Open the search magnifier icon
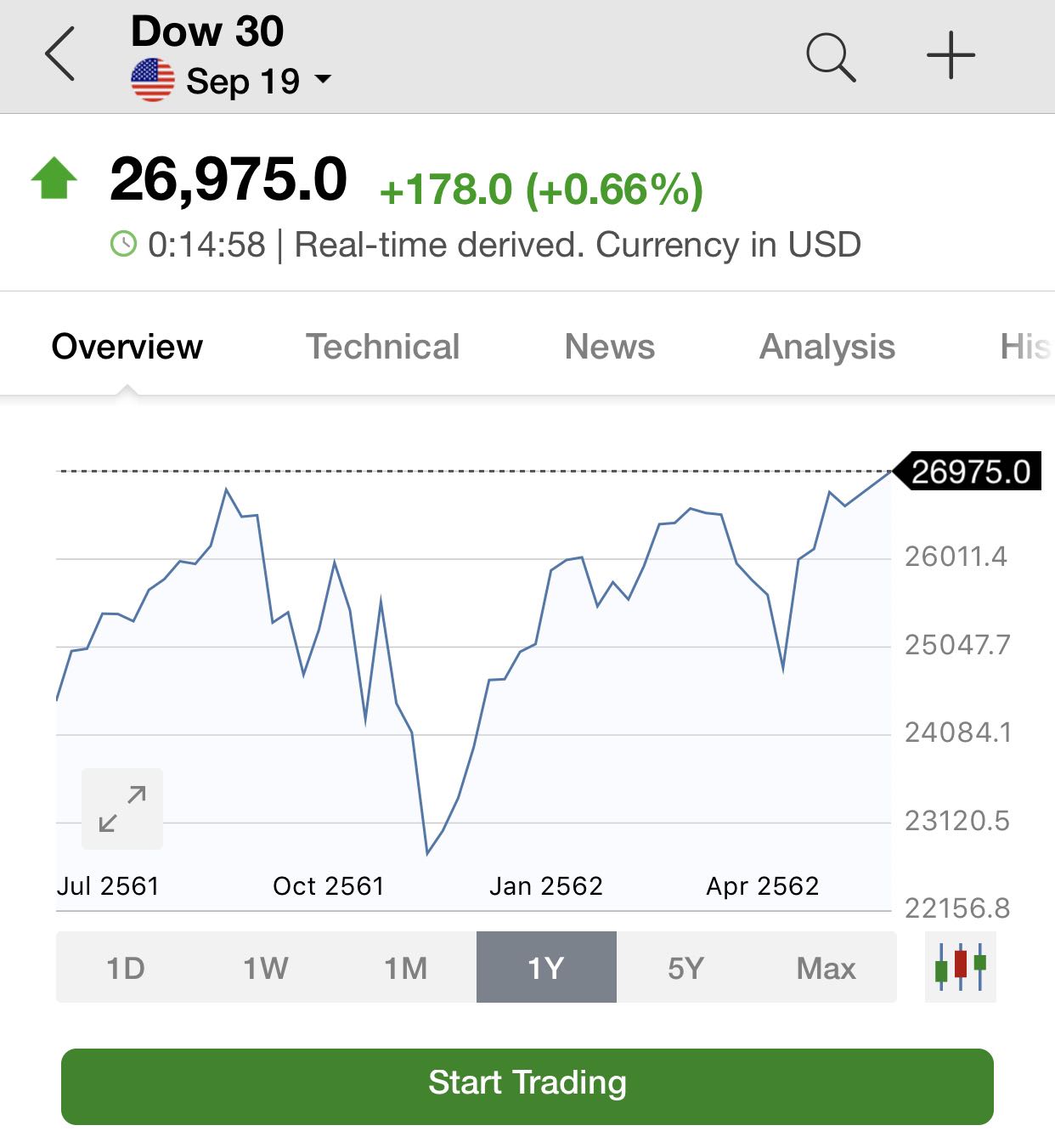Viewport: 1055px width, 1148px height. pyautogui.click(x=830, y=57)
